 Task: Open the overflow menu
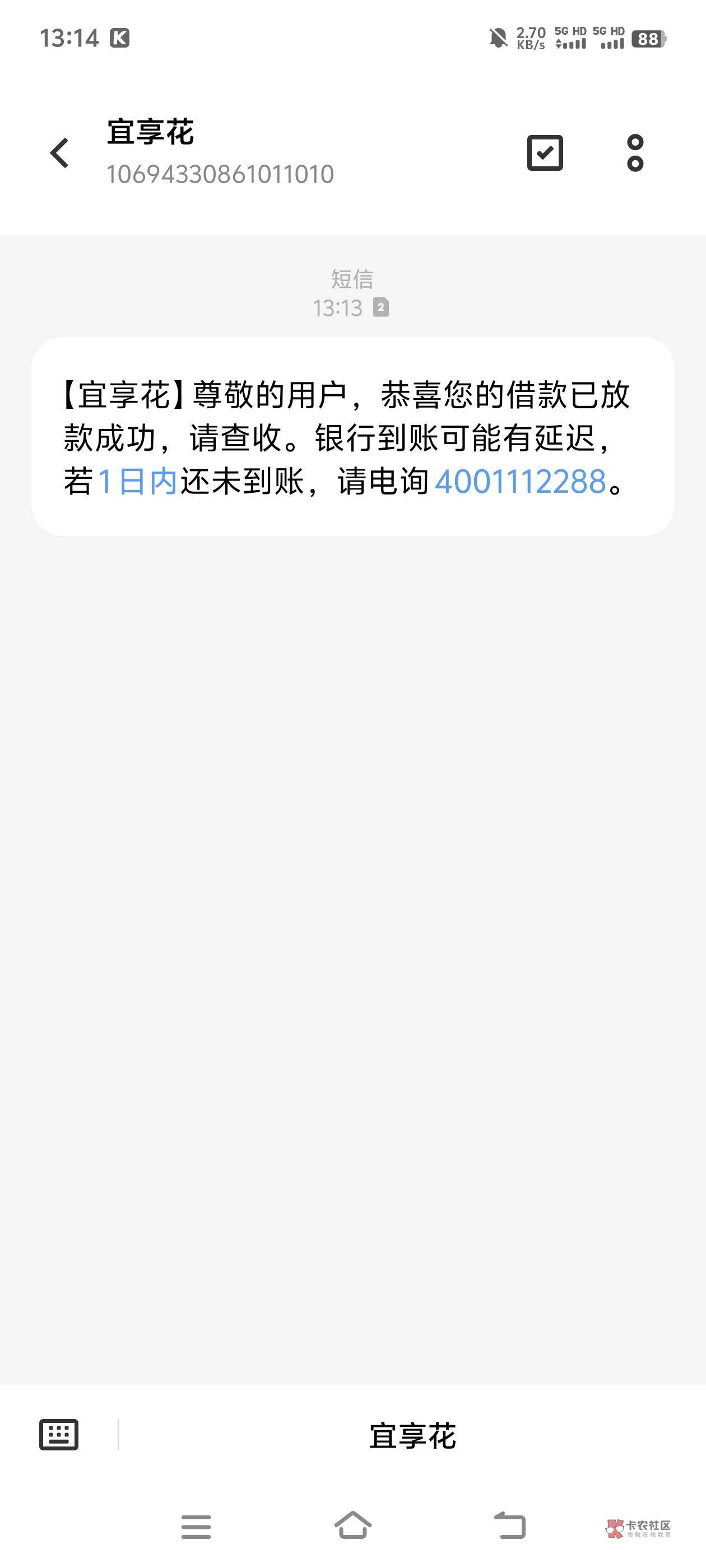click(x=635, y=152)
